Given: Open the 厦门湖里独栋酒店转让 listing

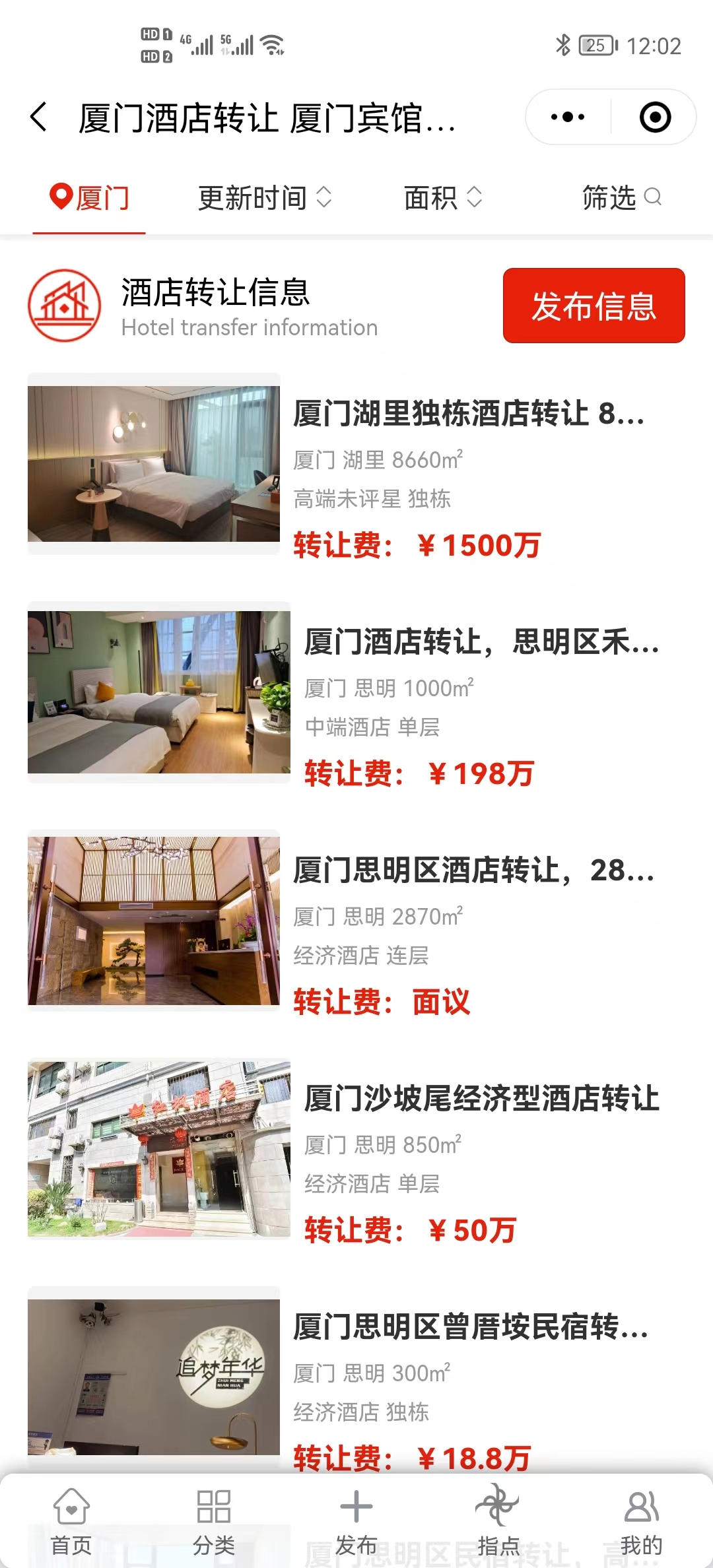Looking at the screenshot, I should [469, 414].
